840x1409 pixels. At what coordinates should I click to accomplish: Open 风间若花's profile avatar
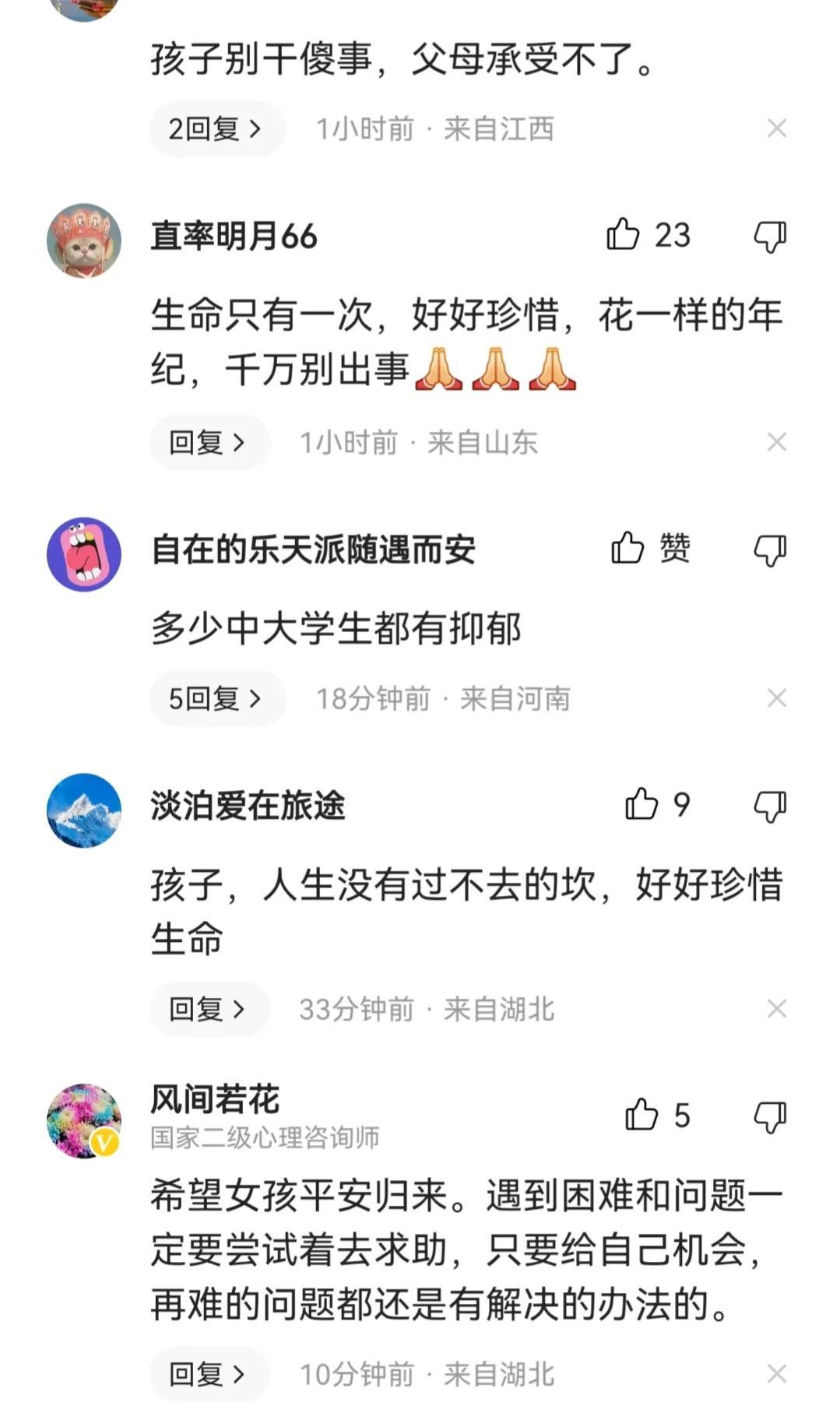tap(84, 1121)
